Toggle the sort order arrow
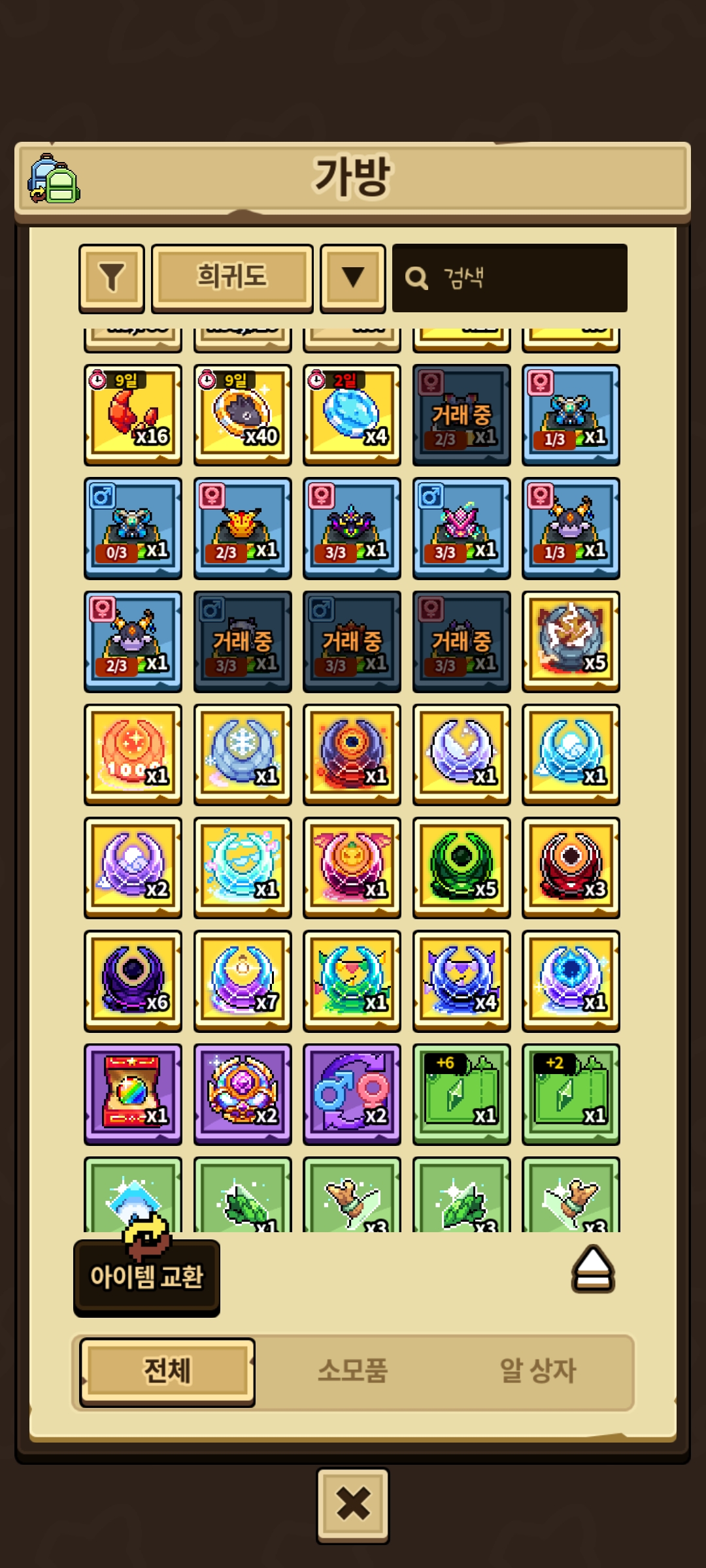This screenshot has height=1568, width=706. pyautogui.click(x=353, y=278)
